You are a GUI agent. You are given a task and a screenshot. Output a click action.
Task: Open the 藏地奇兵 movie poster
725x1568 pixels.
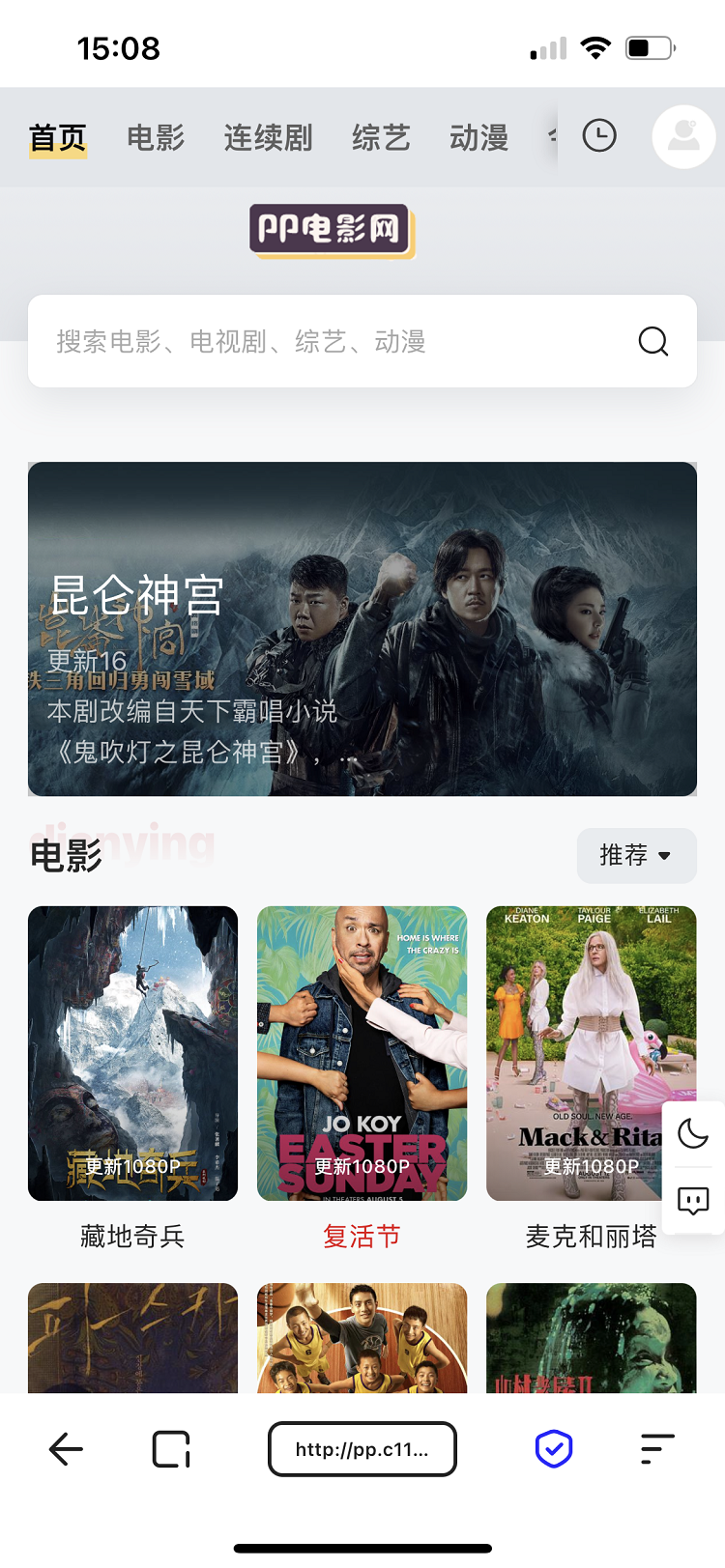tap(132, 1053)
